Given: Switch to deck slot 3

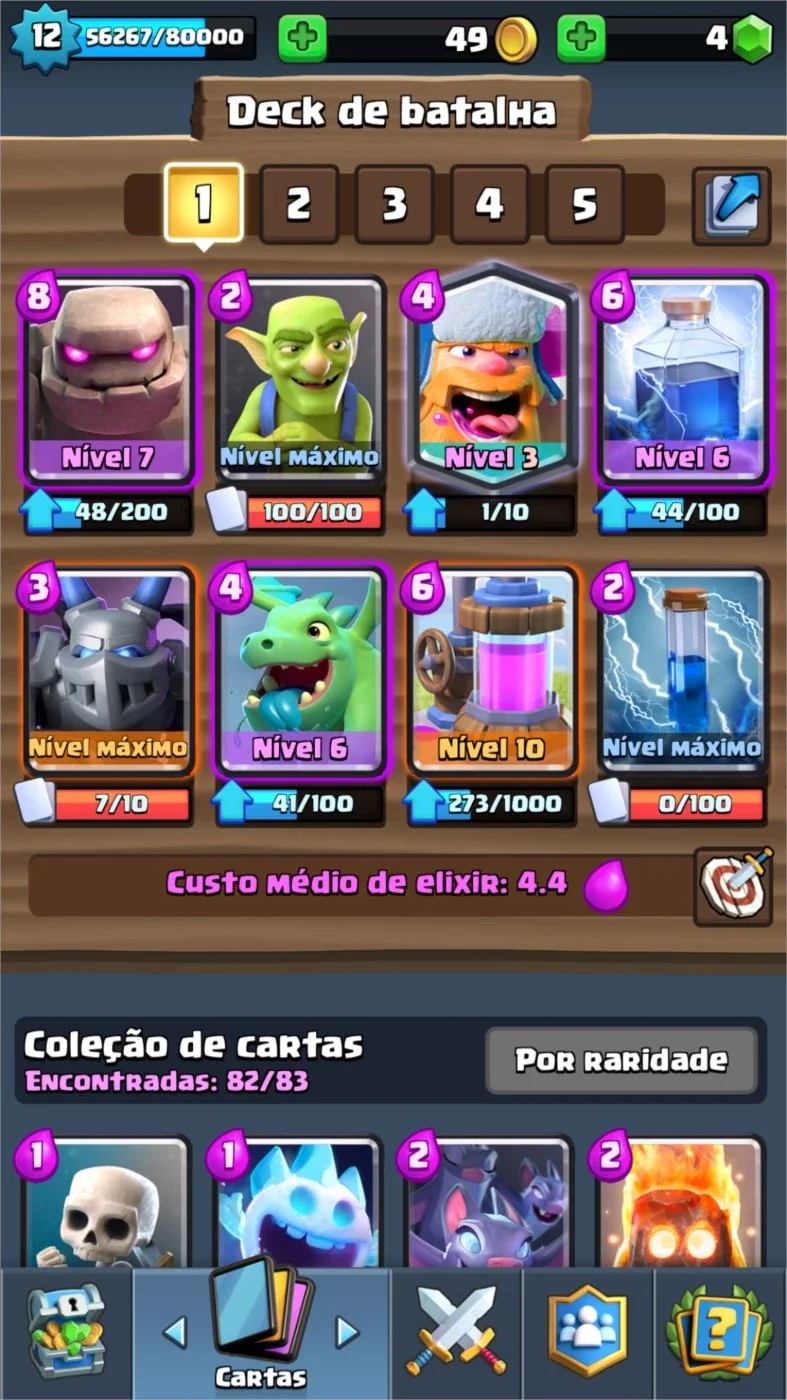Looking at the screenshot, I should 394,204.
